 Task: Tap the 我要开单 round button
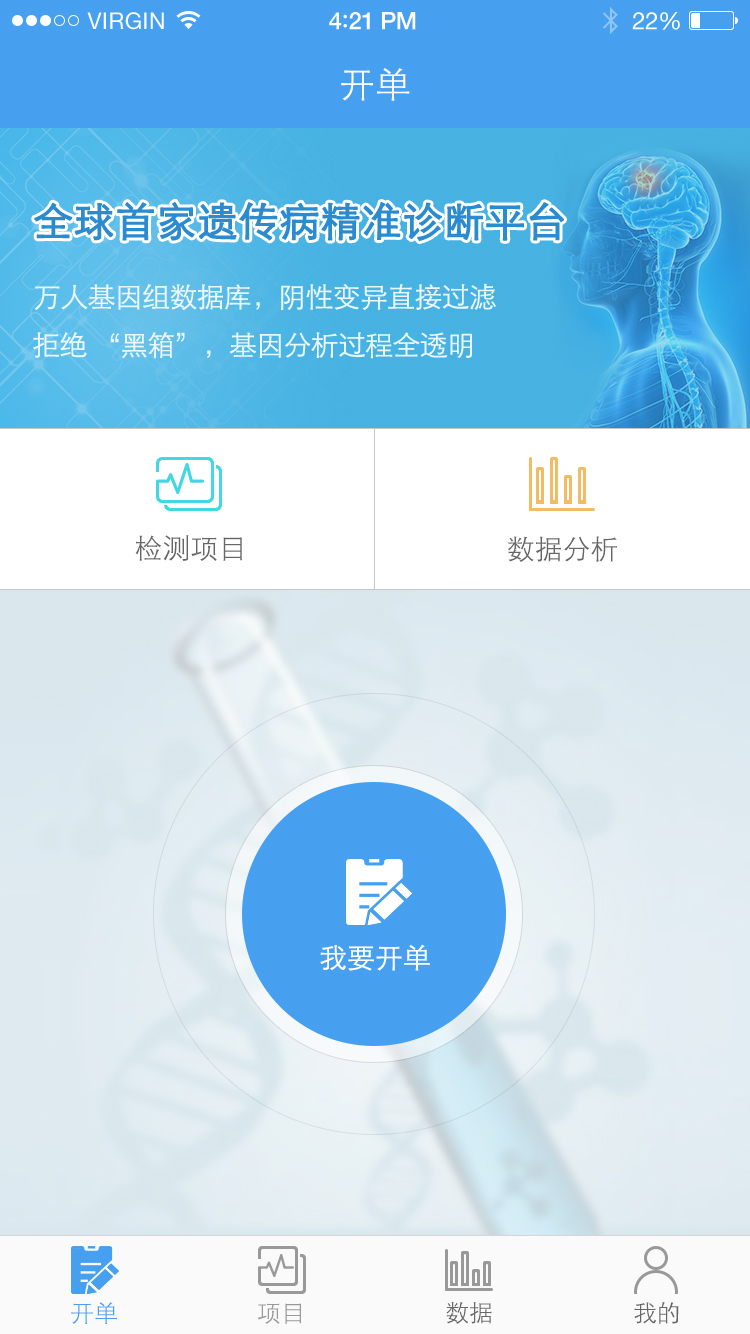point(374,914)
